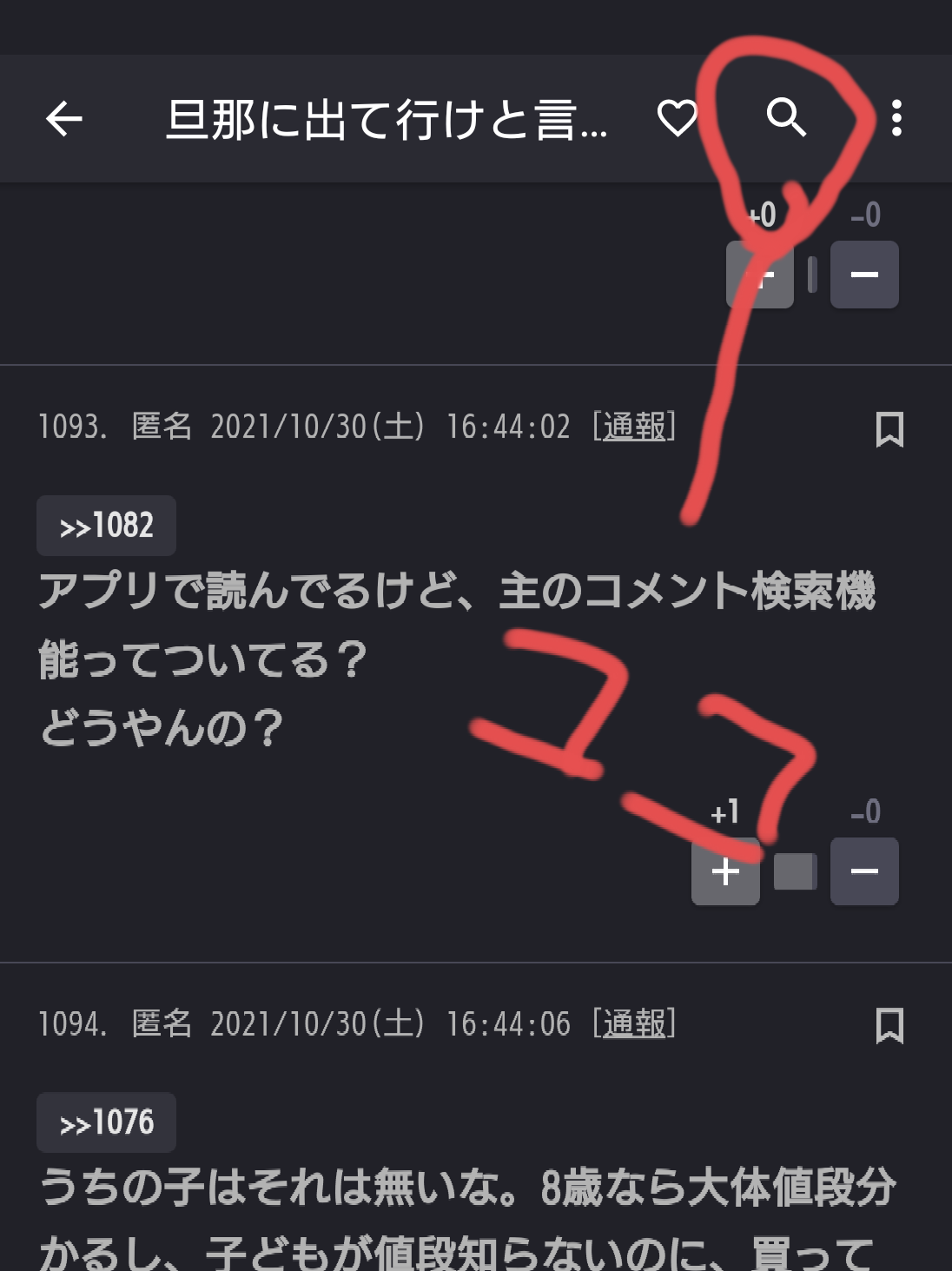Bookmark comment 1094
This screenshot has width=952, height=1271.
889,1026
